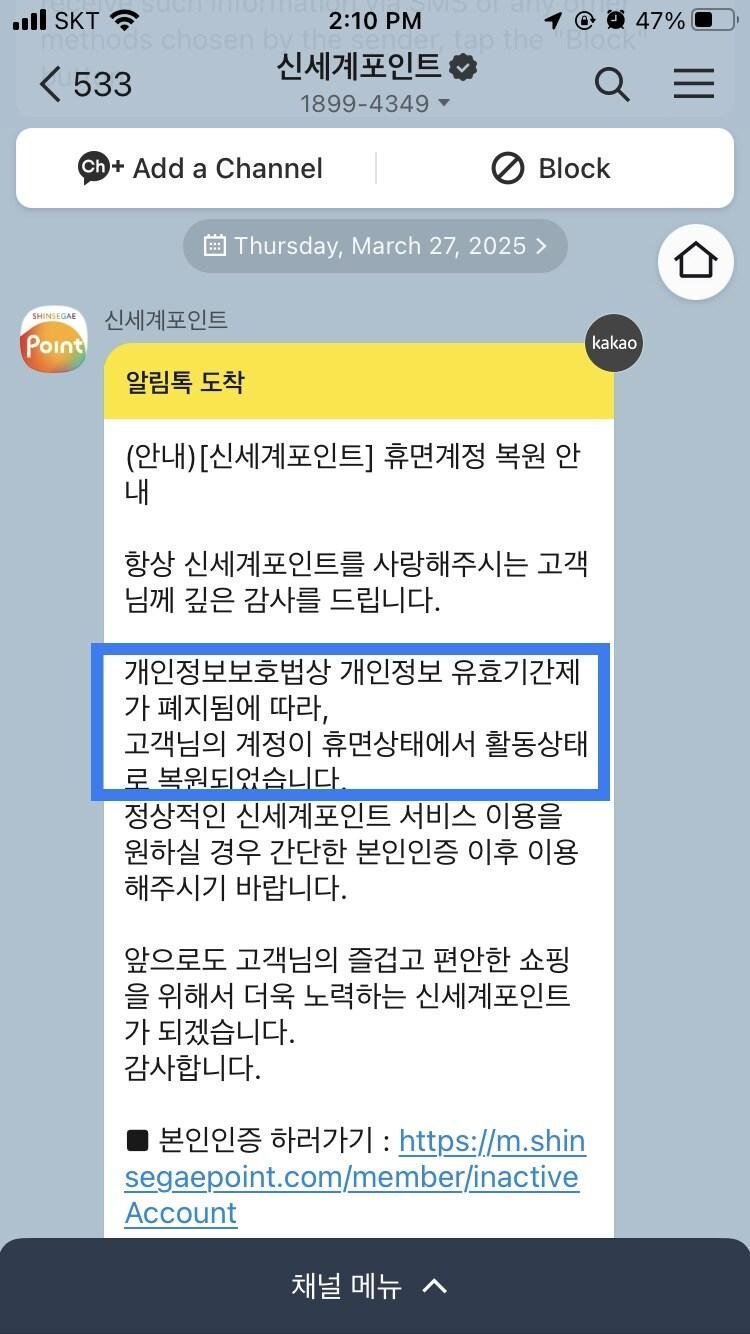This screenshot has width=750, height=1334.
Task: Expand the 채널 메뉴 bar
Action: [375, 1286]
